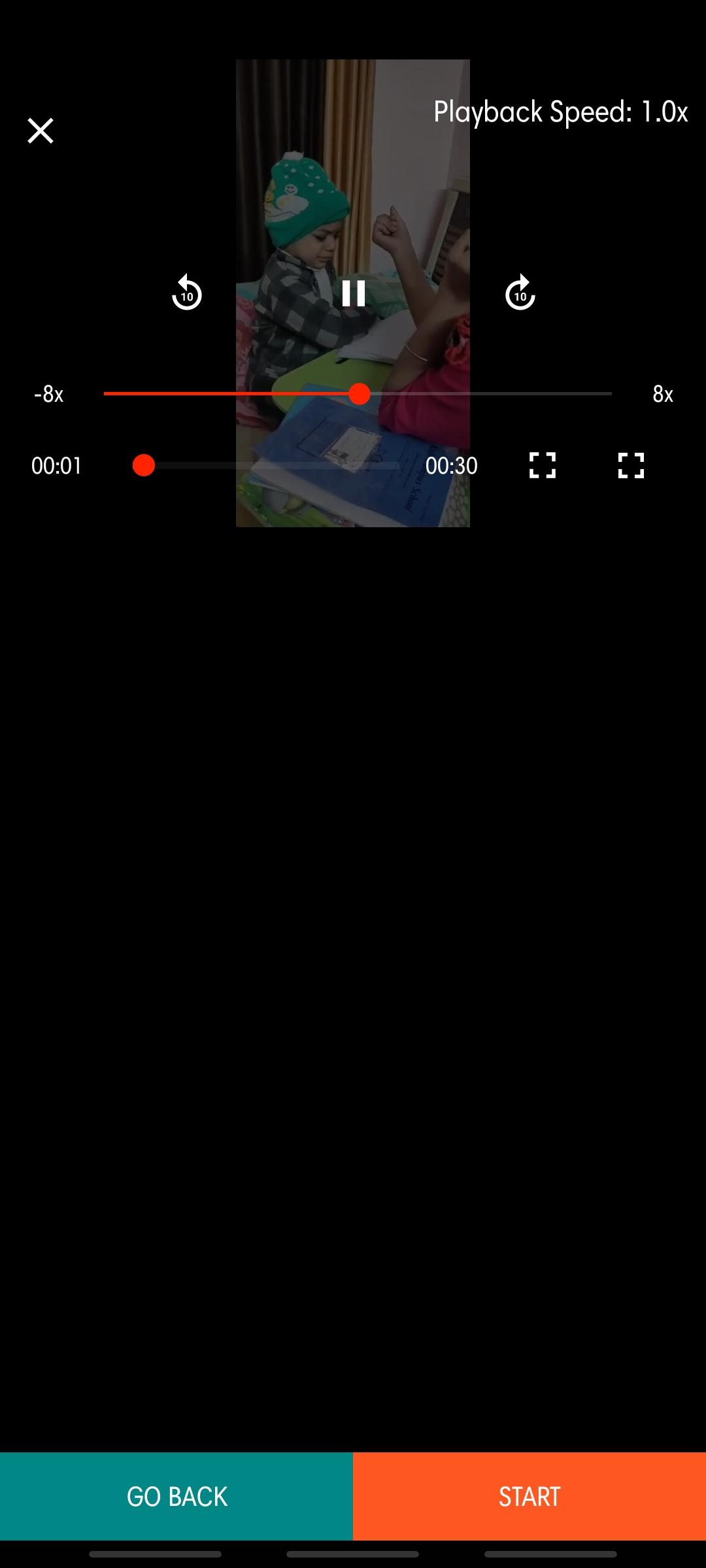Tap the rightmost fullscreen icon
This screenshot has height=1568, width=706.
pyautogui.click(x=631, y=465)
